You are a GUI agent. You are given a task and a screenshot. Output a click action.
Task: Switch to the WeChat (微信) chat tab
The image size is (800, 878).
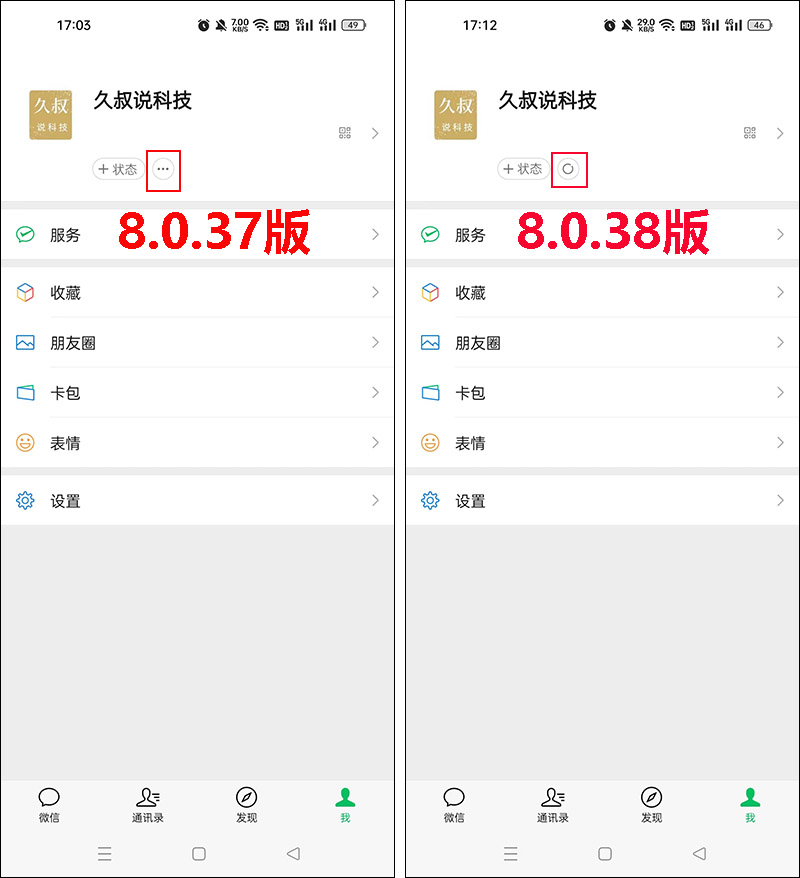tap(49, 806)
